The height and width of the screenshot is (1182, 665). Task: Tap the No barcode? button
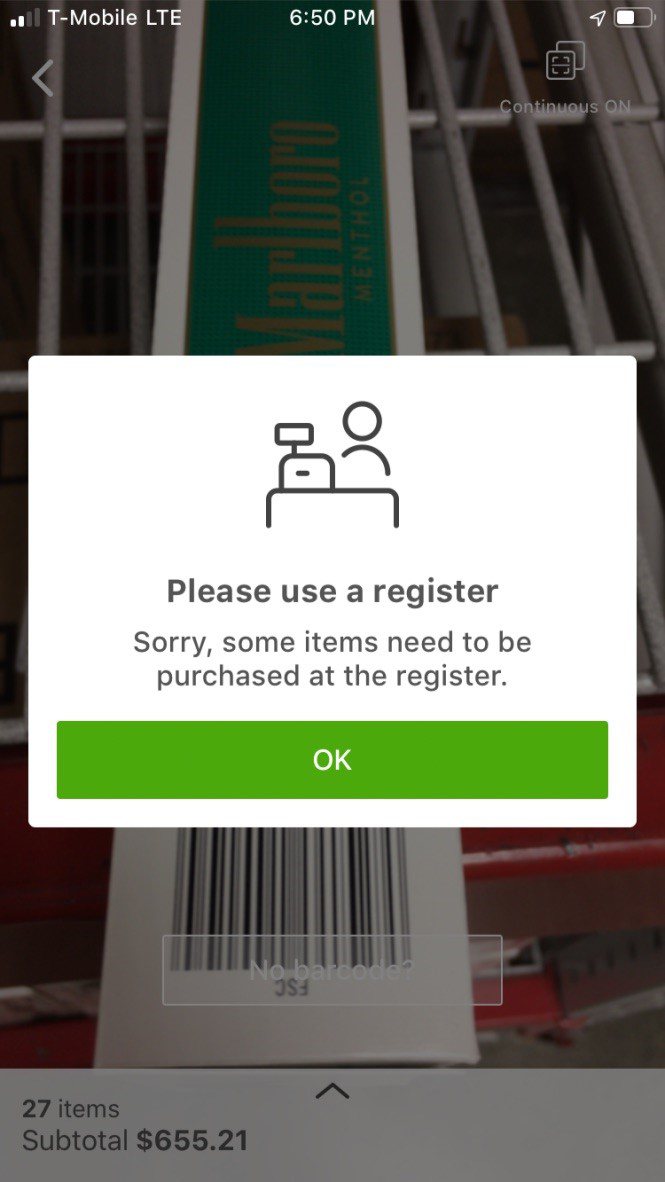coord(332,970)
